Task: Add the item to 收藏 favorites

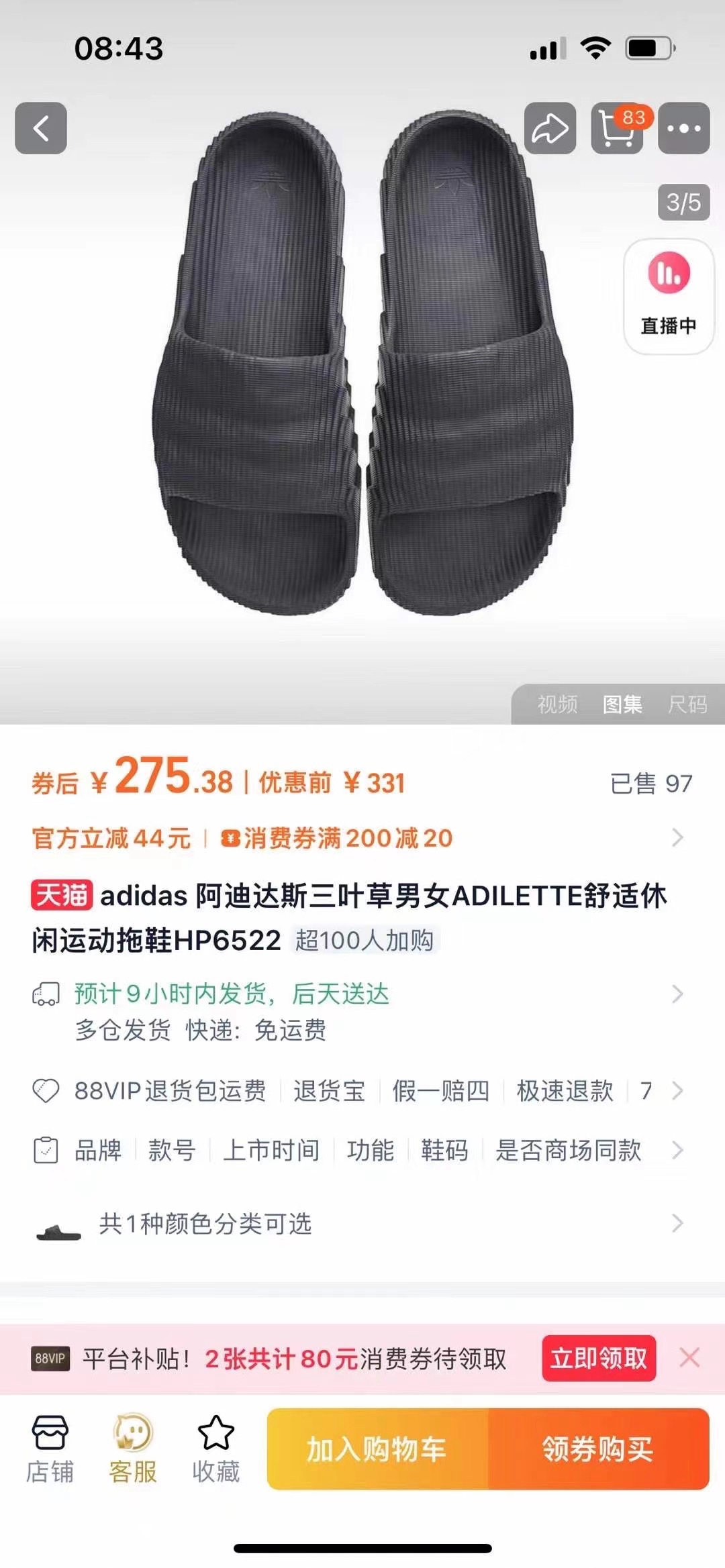Action: pyautogui.click(x=215, y=1449)
